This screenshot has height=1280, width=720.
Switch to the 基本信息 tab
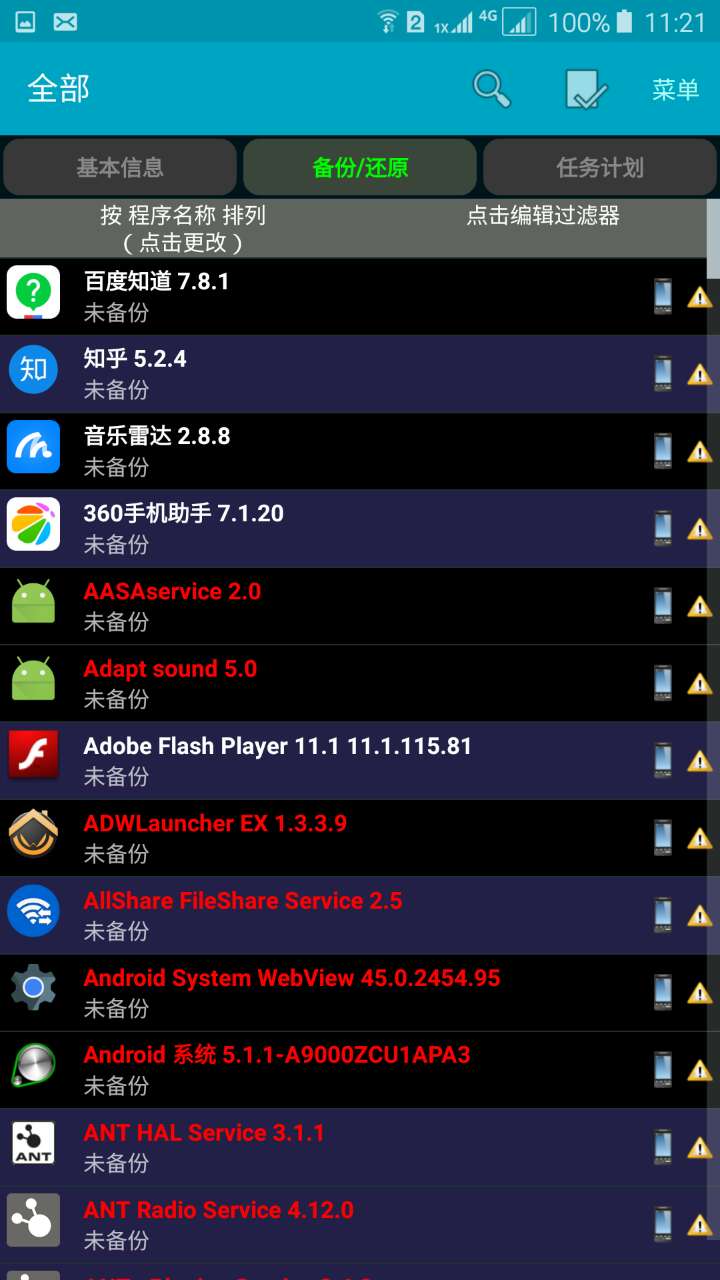120,167
